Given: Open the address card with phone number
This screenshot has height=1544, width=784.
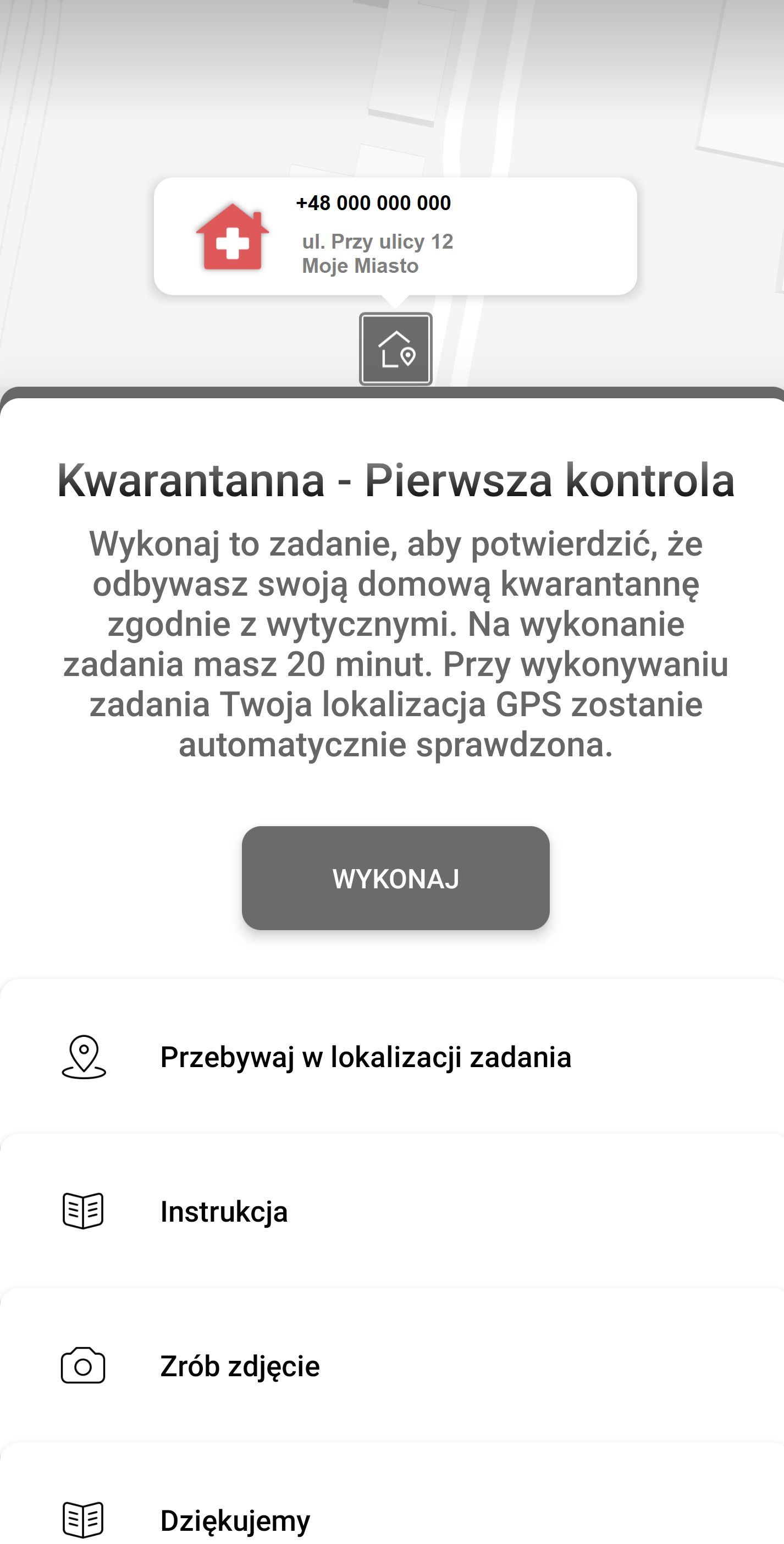Looking at the screenshot, I should click(x=395, y=236).
